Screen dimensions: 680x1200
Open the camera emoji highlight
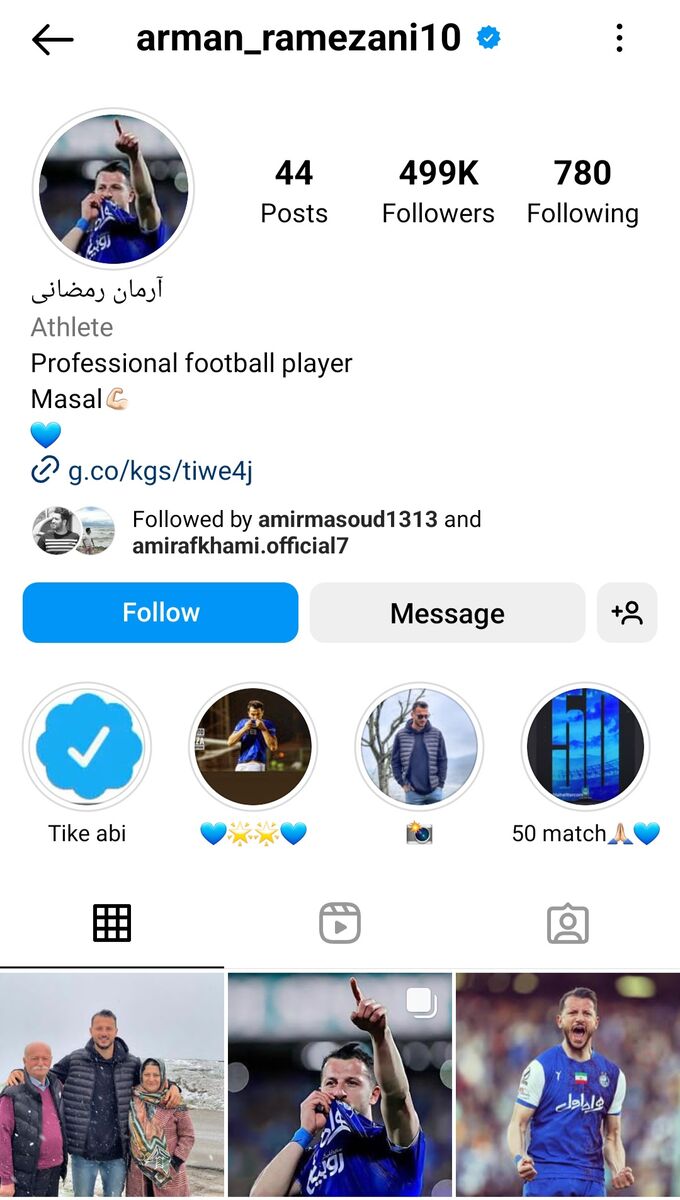[419, 747]
